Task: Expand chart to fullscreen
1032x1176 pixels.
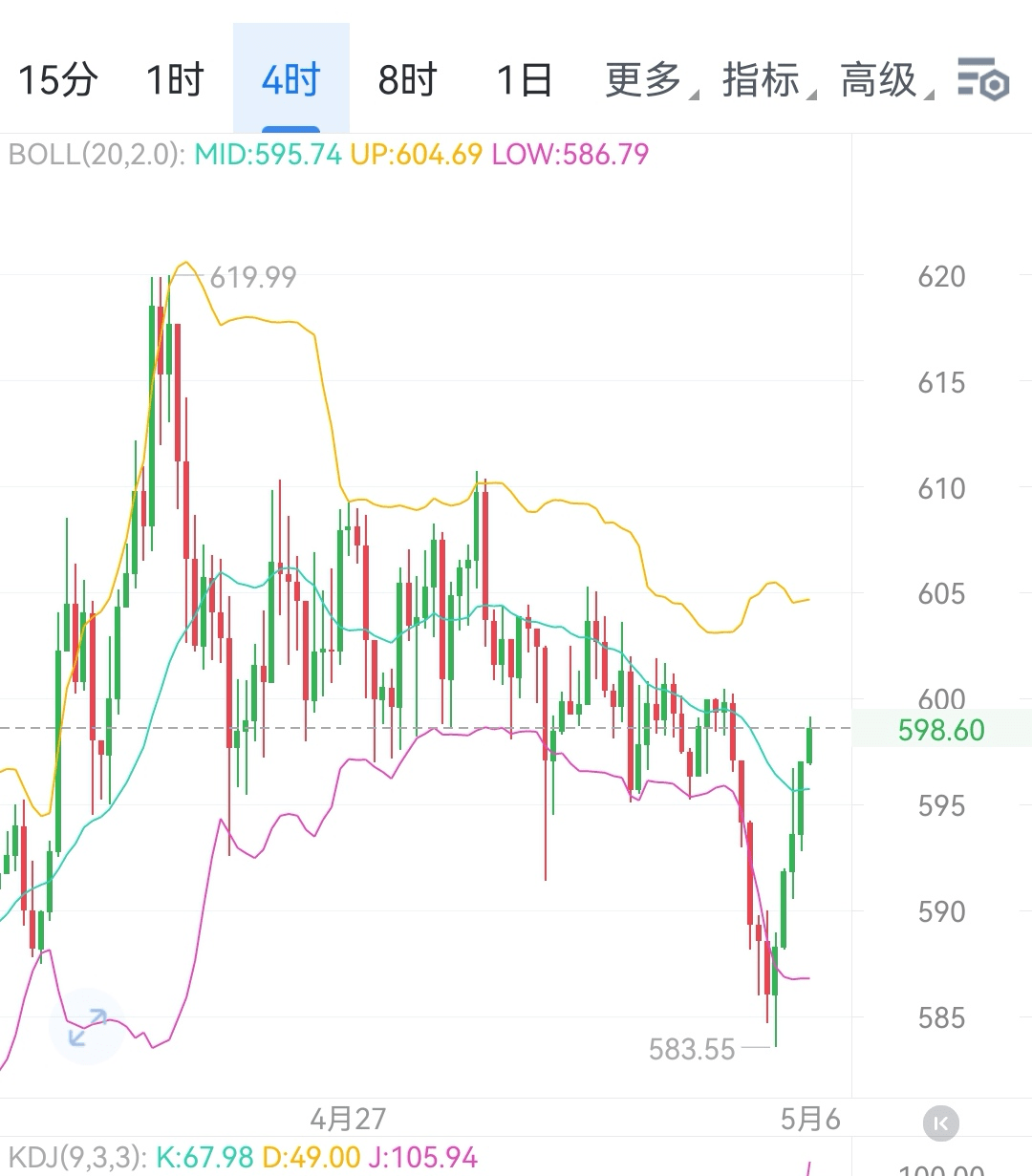Action: 87,1025
